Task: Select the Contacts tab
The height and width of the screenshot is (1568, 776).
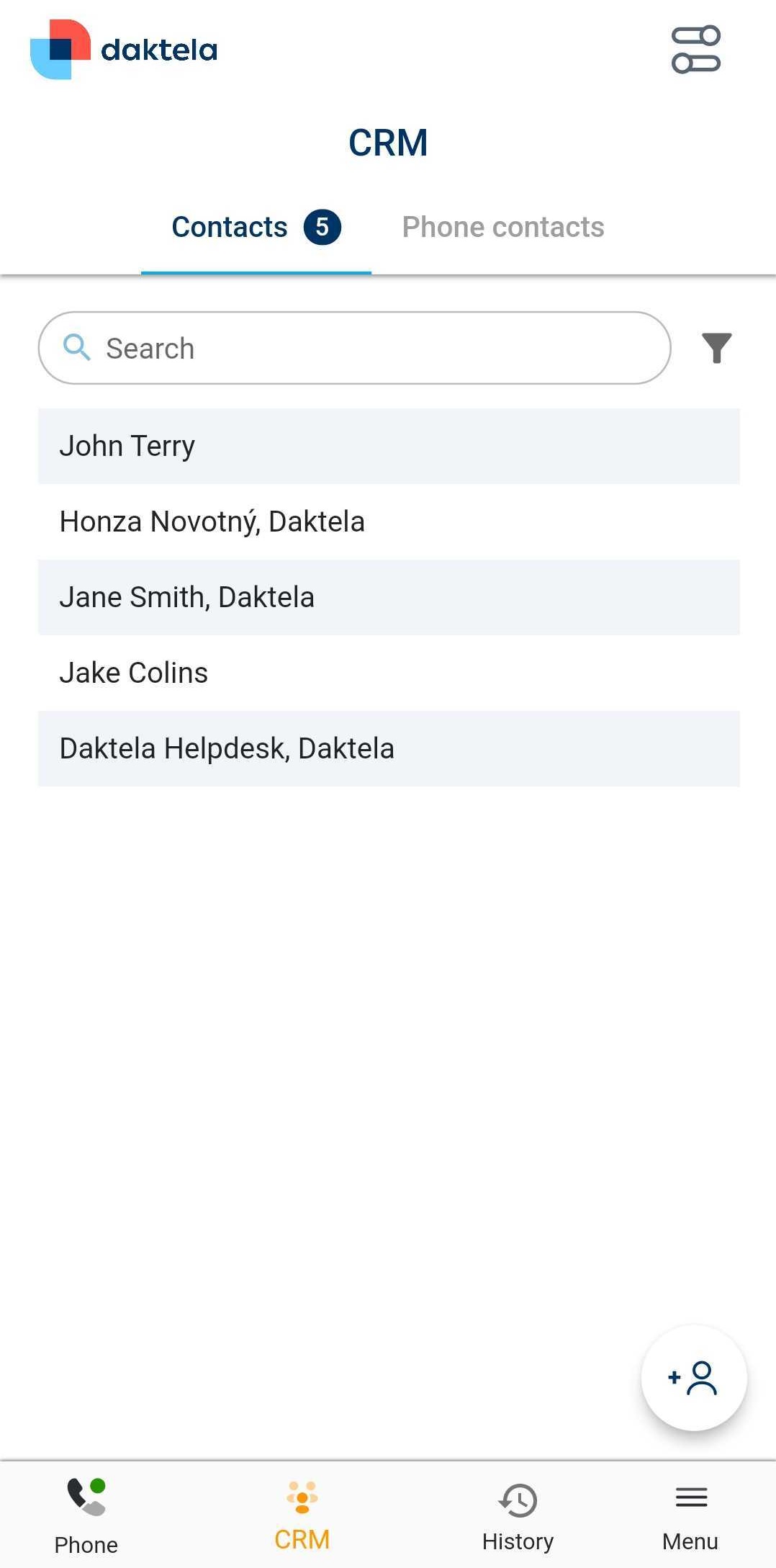Action: tap(255, 228)
